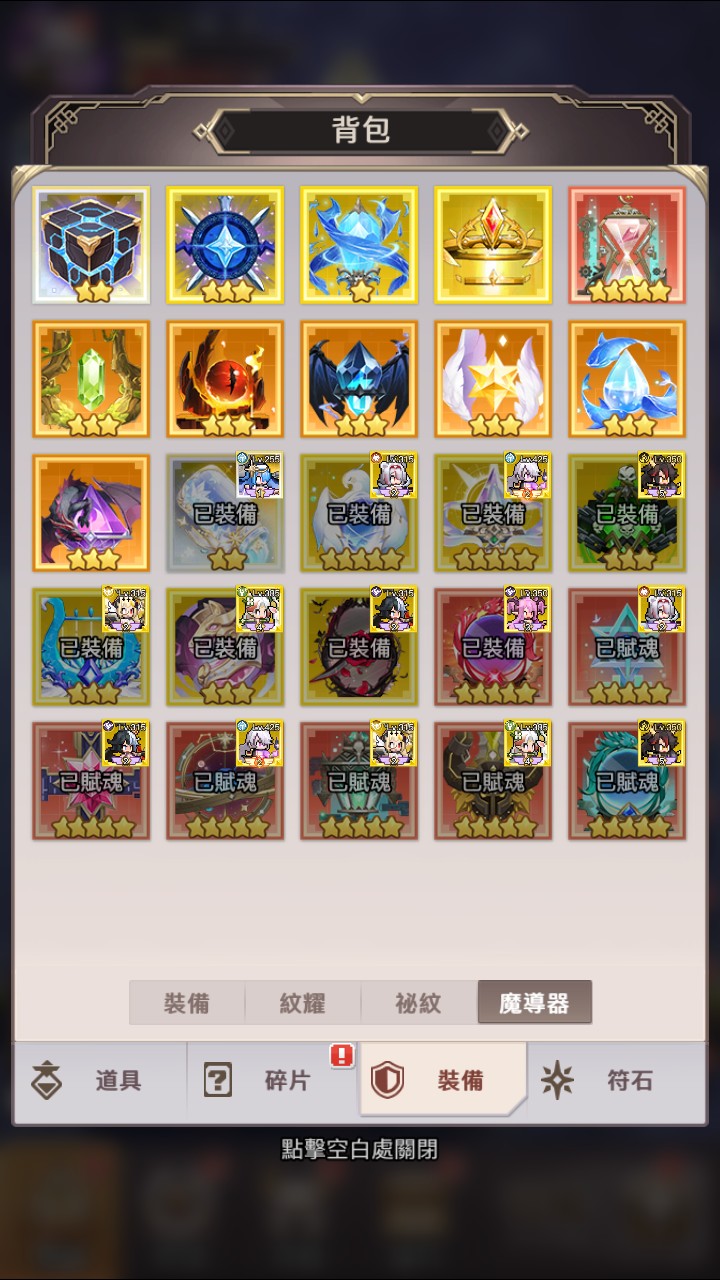Open the 祕紋 sub-tab
720x1280 pixels.
(x=418, y=1003)
